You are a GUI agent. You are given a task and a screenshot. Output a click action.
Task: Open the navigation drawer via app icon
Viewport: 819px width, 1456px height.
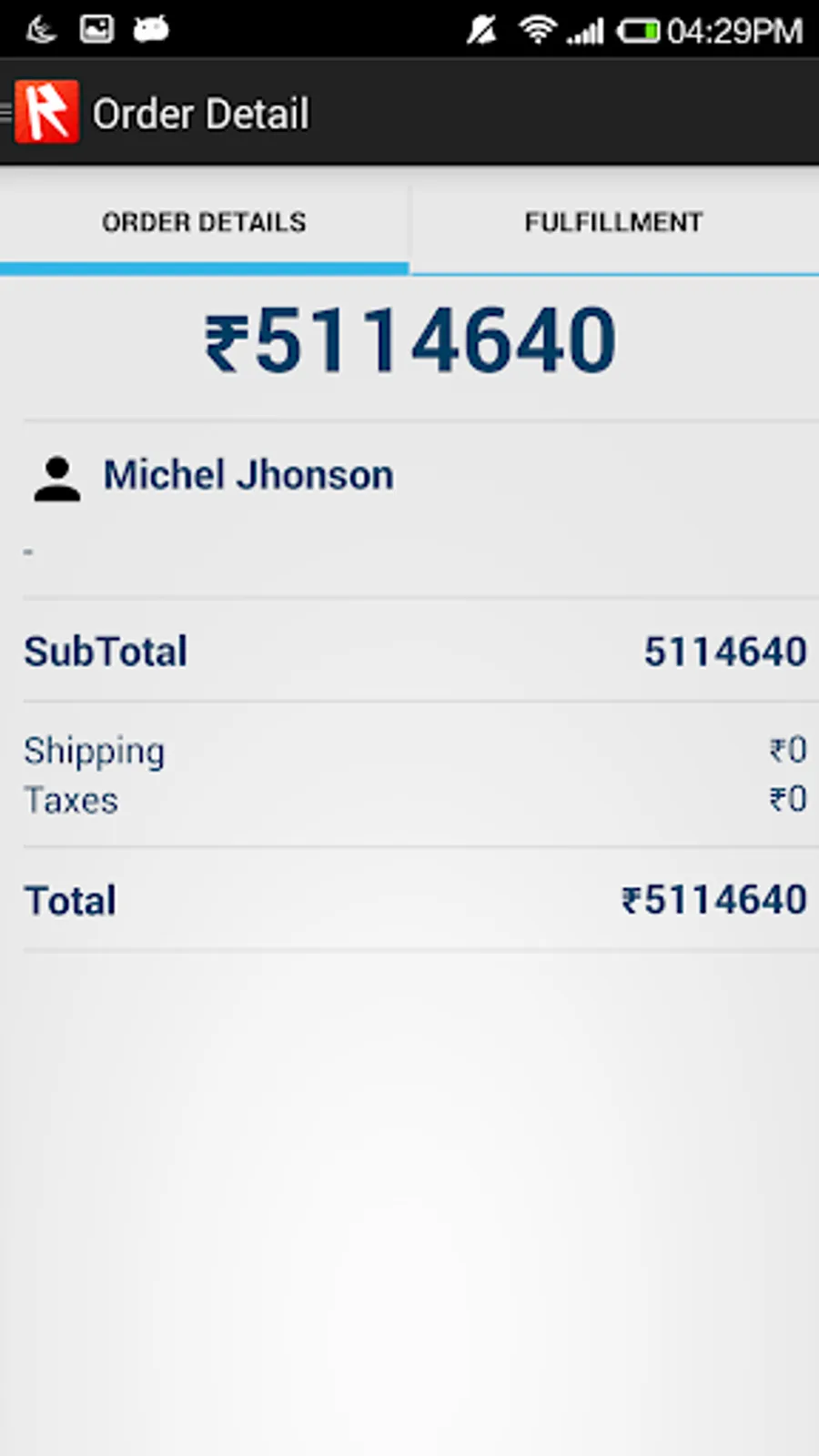[45, 113]
